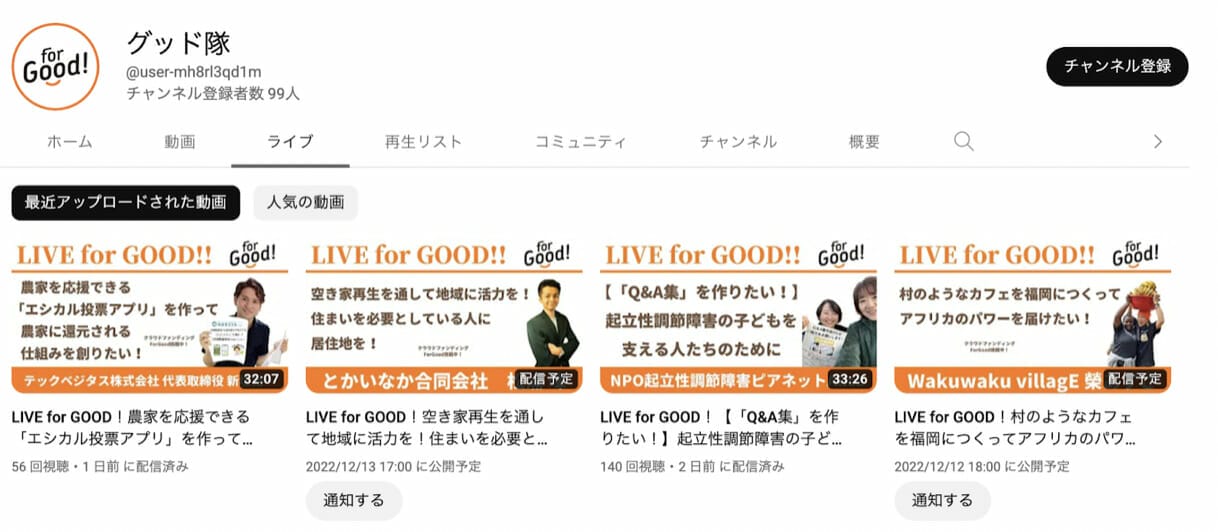
Task: Show more tabs with the right arrow
Action: click(x=1158, y=142)
